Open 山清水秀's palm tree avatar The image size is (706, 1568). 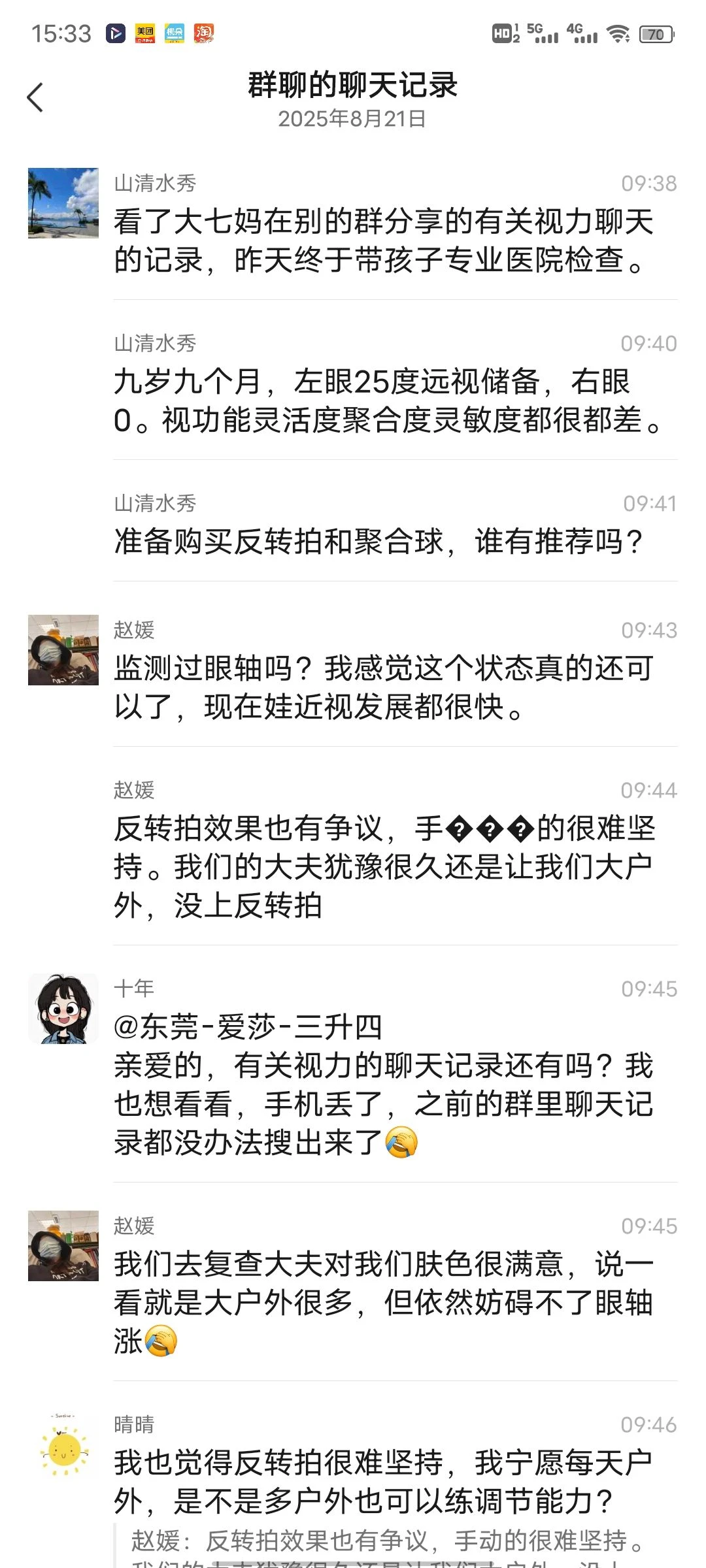(x=63, y=203)
